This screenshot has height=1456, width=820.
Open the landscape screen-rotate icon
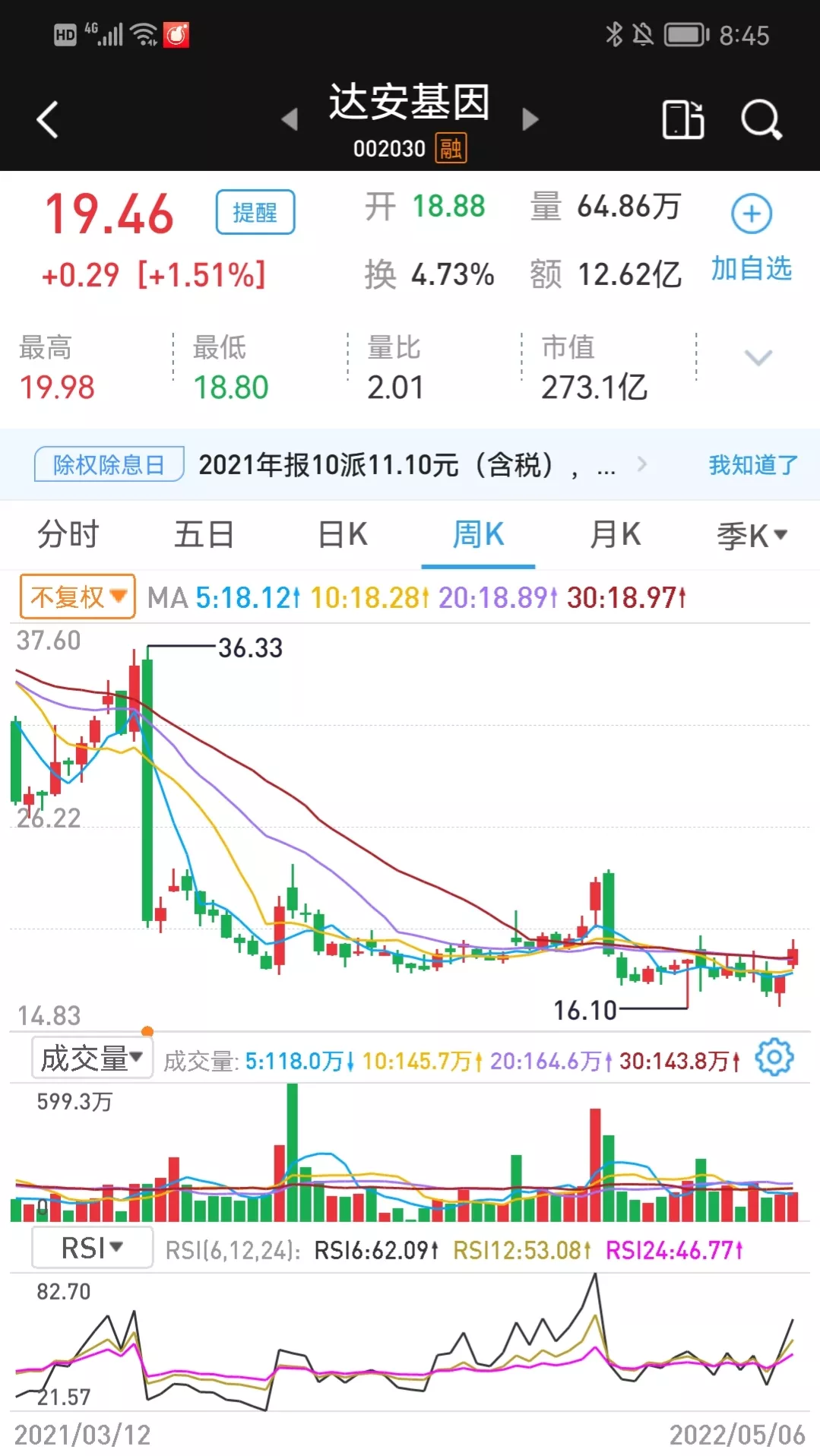coord(682,119)
